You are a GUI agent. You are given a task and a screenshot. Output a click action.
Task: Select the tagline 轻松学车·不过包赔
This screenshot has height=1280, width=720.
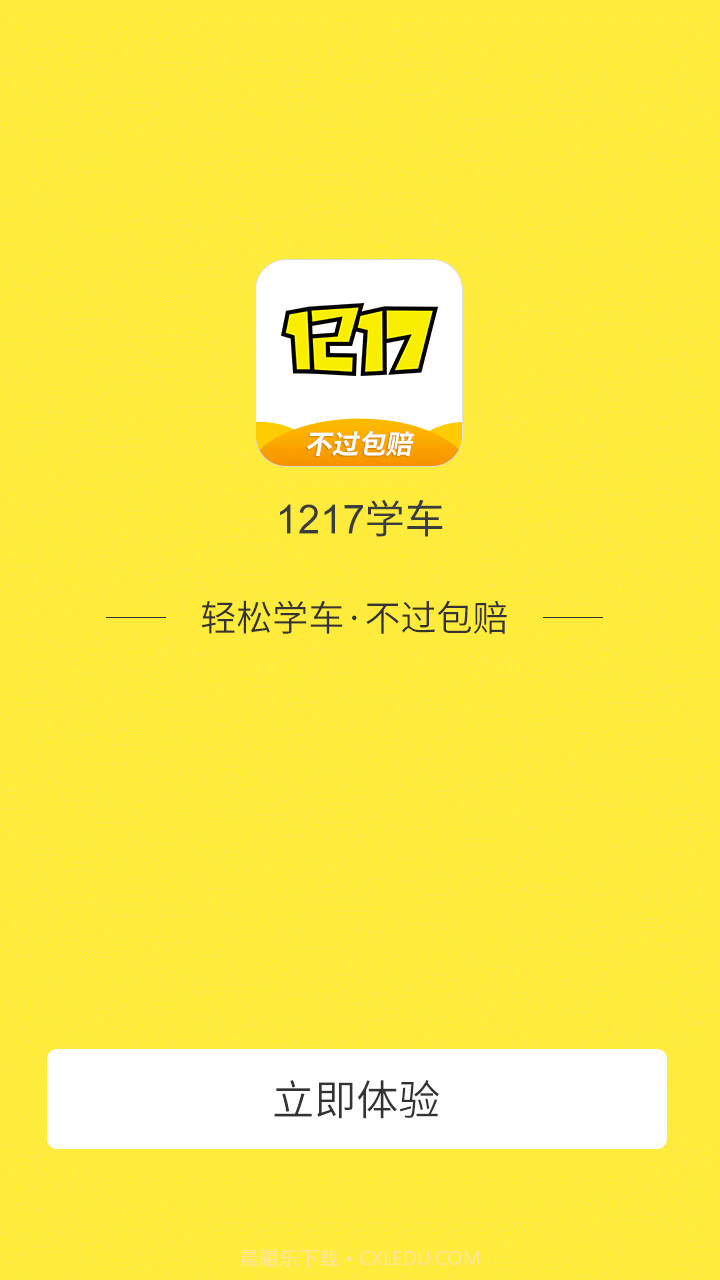355,617
